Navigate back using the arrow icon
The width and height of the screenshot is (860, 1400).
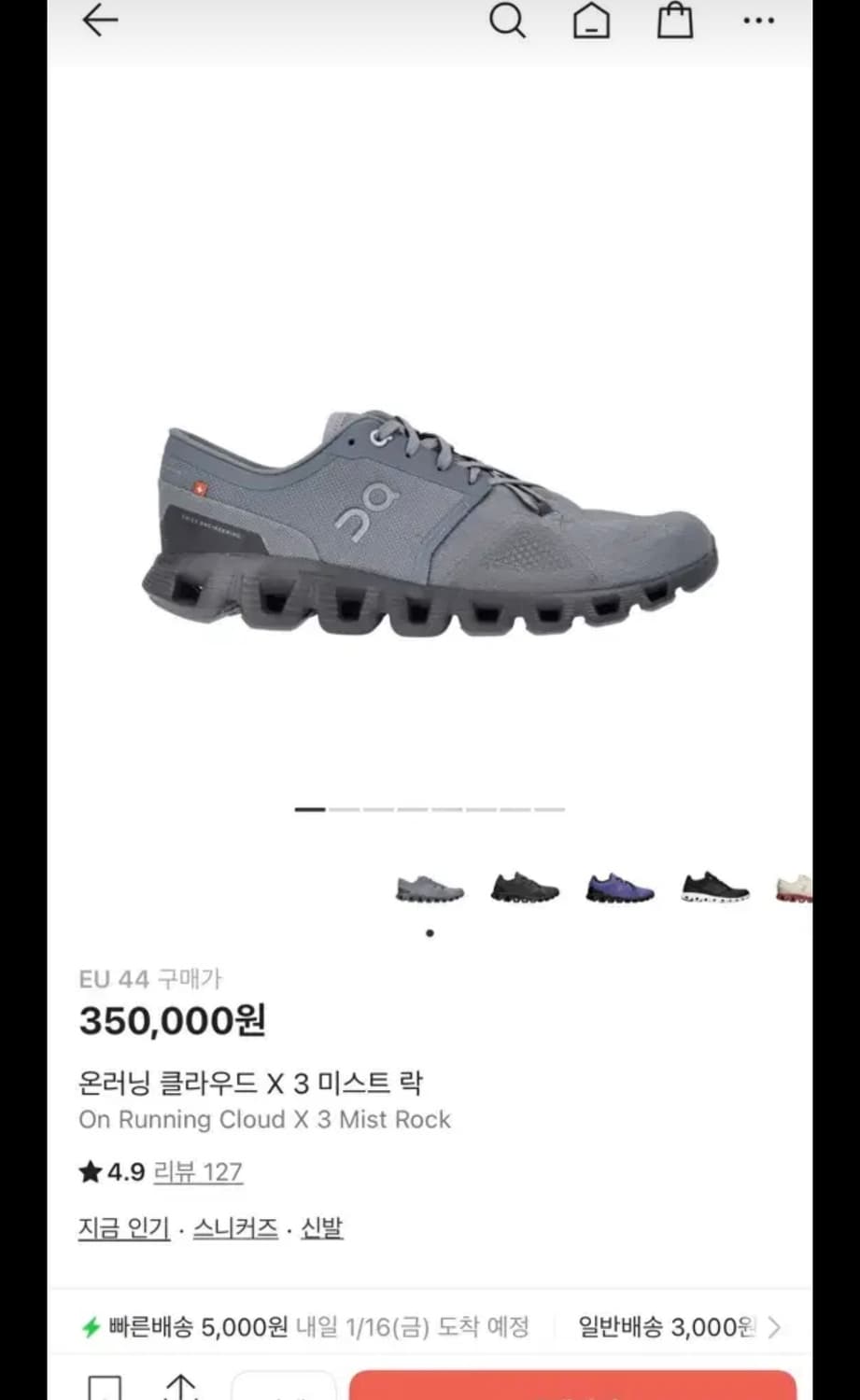click(100, 20)
